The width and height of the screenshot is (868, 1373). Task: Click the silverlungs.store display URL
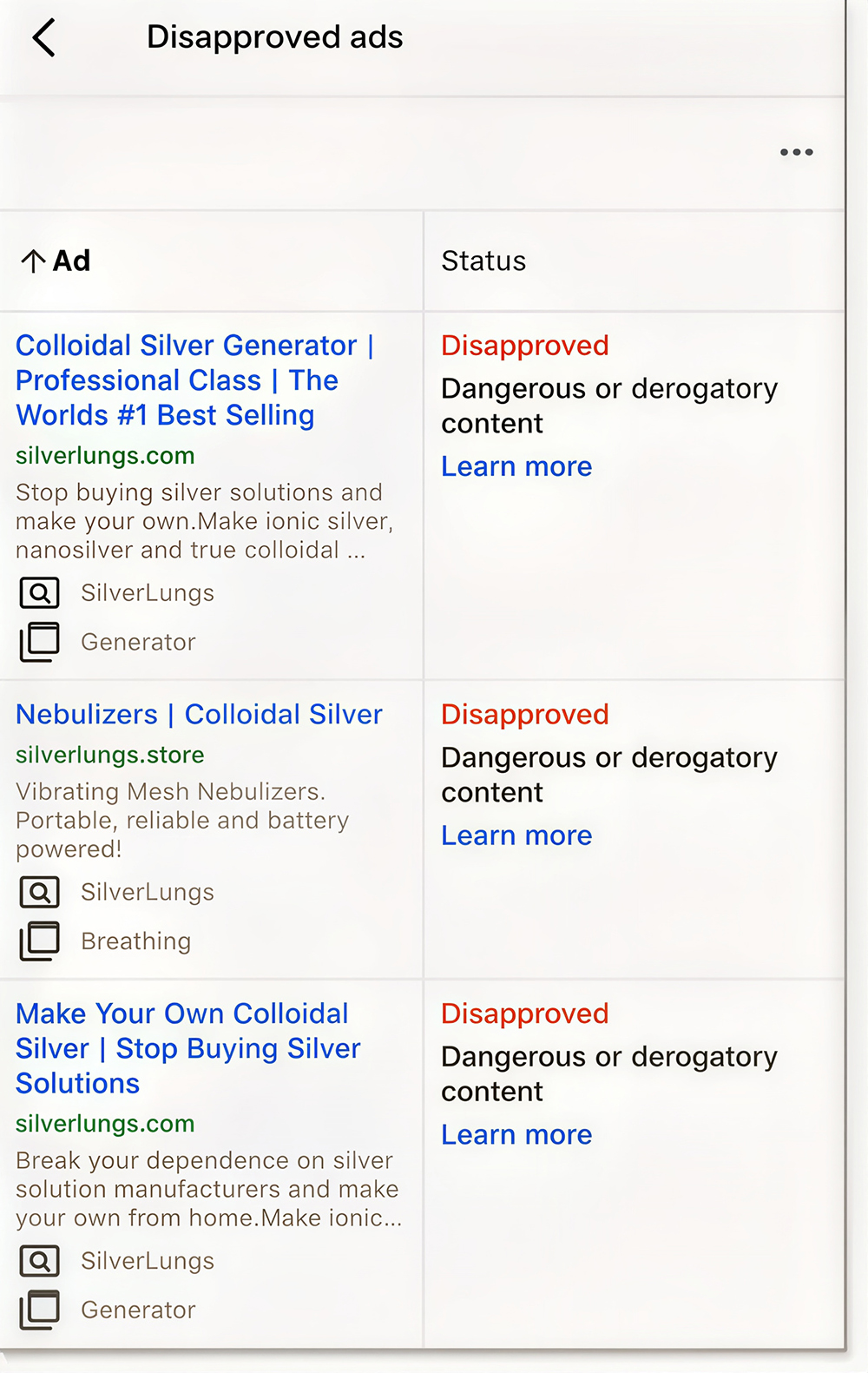pyautogui.click(x=109, y=755)
